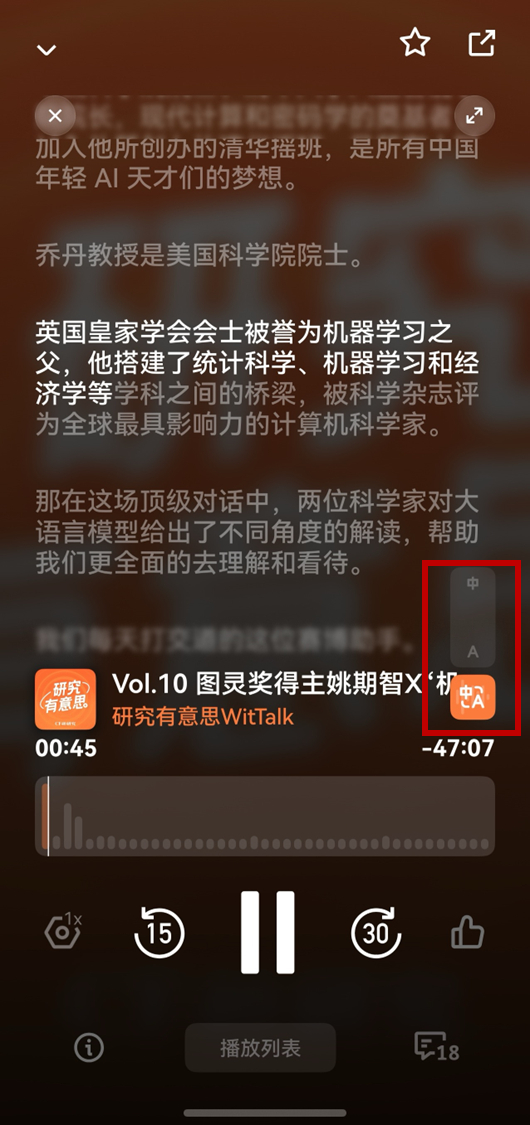Open the episode info icon
Screen dimensions: 530x1125
click(x=89, y=1048)
